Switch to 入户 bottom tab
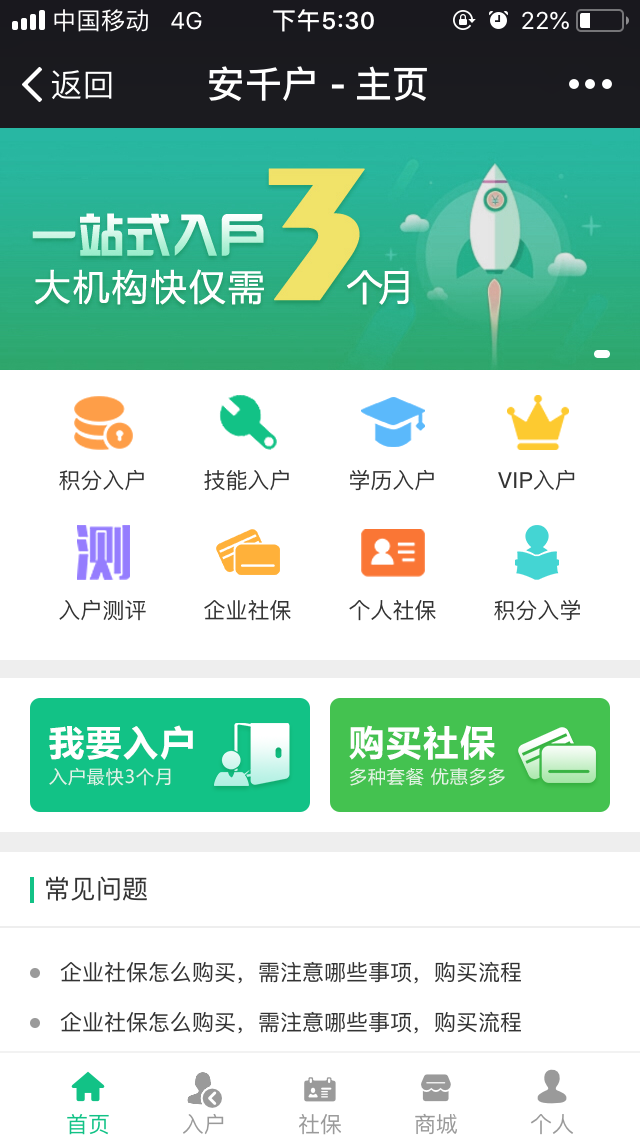640x1136 pixels. [x=204, y=1102]
